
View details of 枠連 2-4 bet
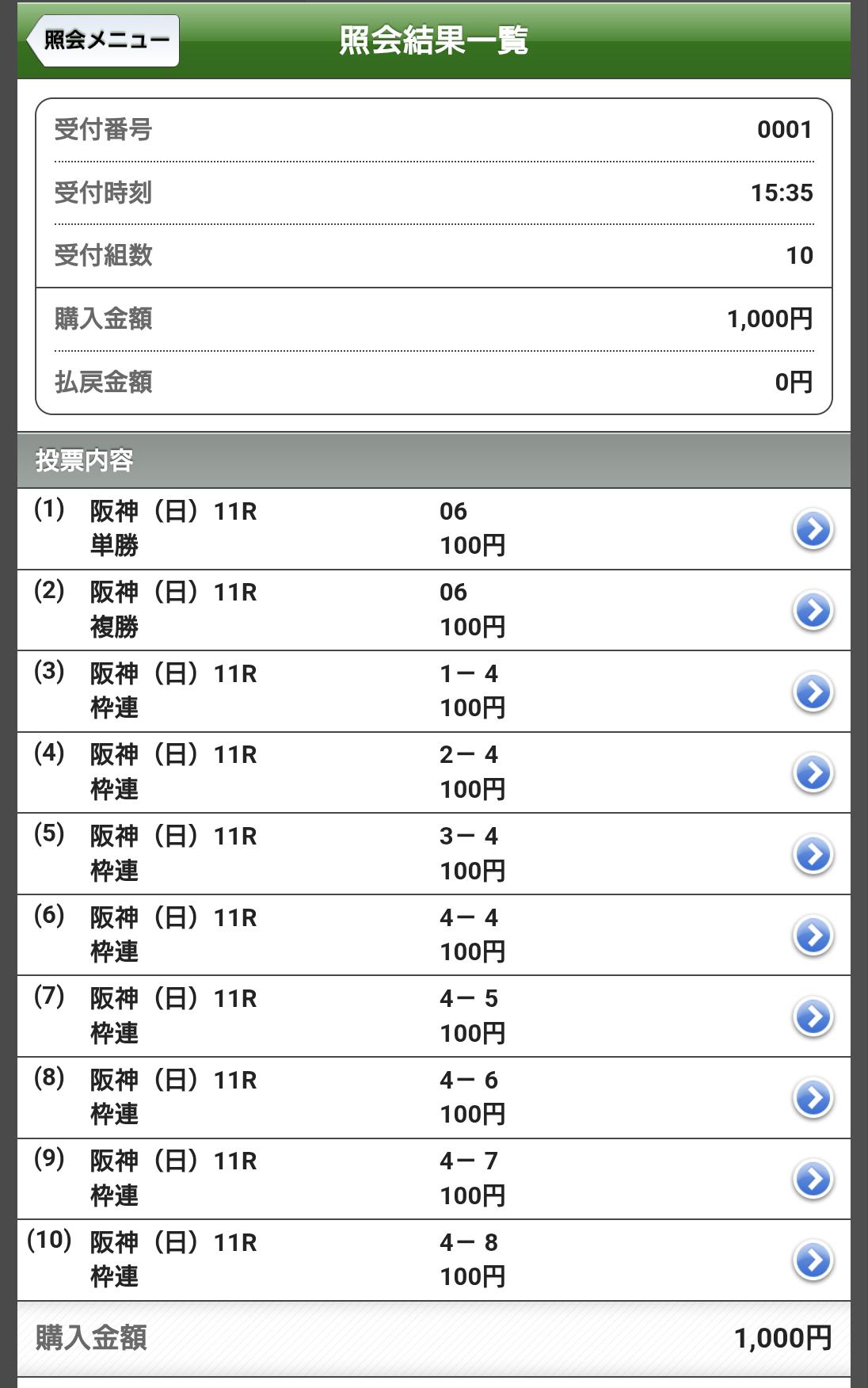(813, 773)
